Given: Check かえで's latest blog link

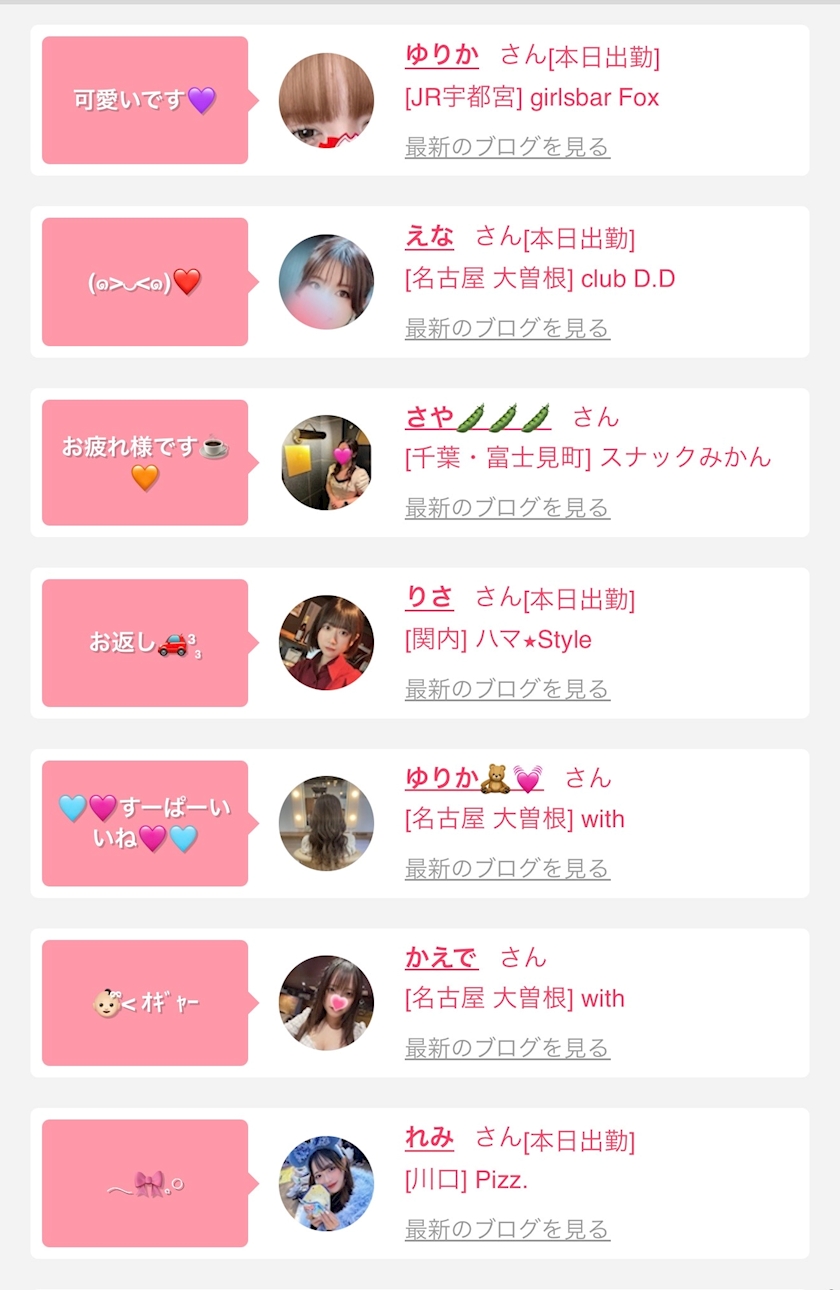Looking at the screenshot, I should 507,1048.
